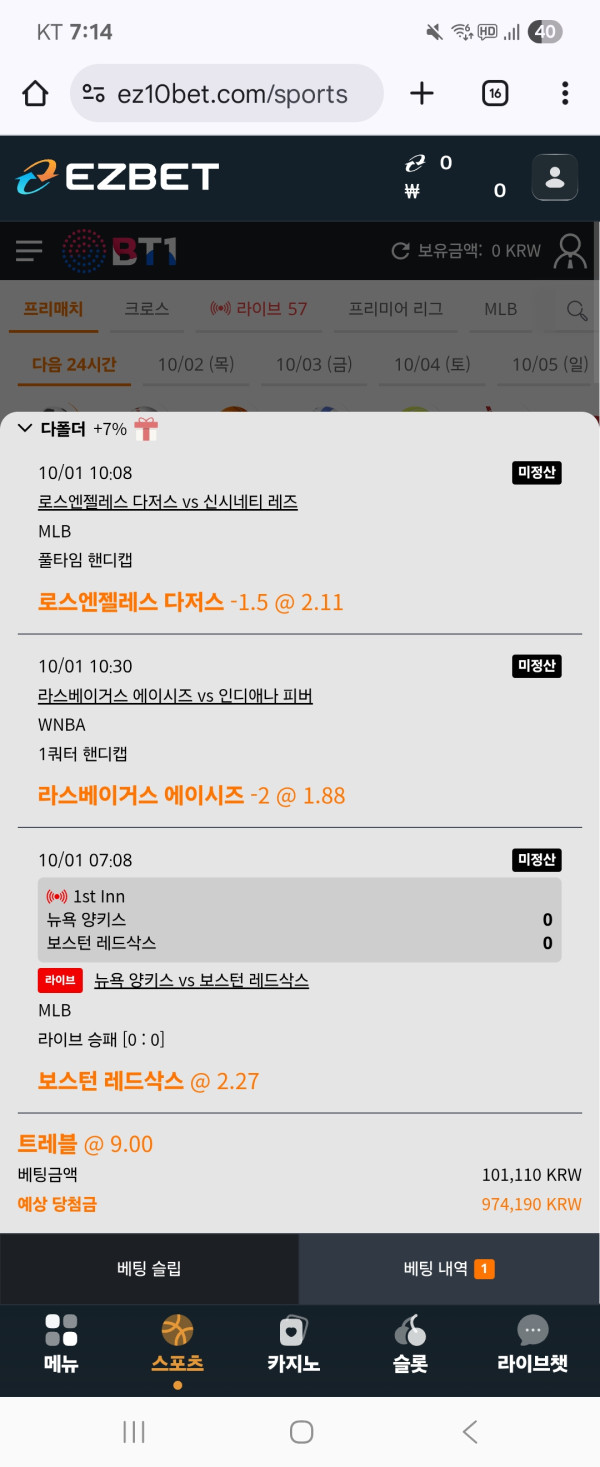Screen dimensions: 600x1467
Task: Open the 라이브챗 live chat
Action: click(x=532, y=1344)
